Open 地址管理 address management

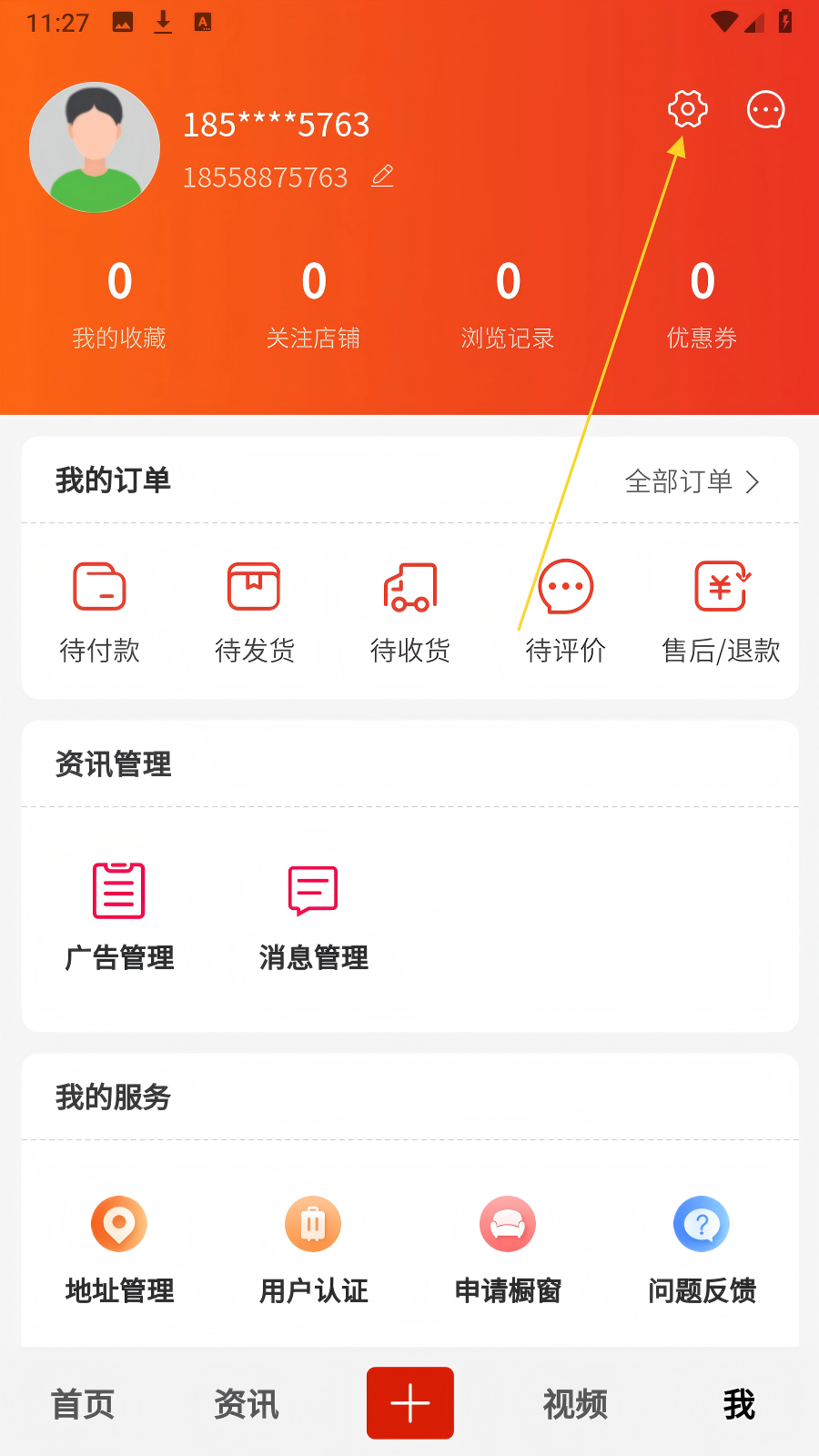point(119,1249)
